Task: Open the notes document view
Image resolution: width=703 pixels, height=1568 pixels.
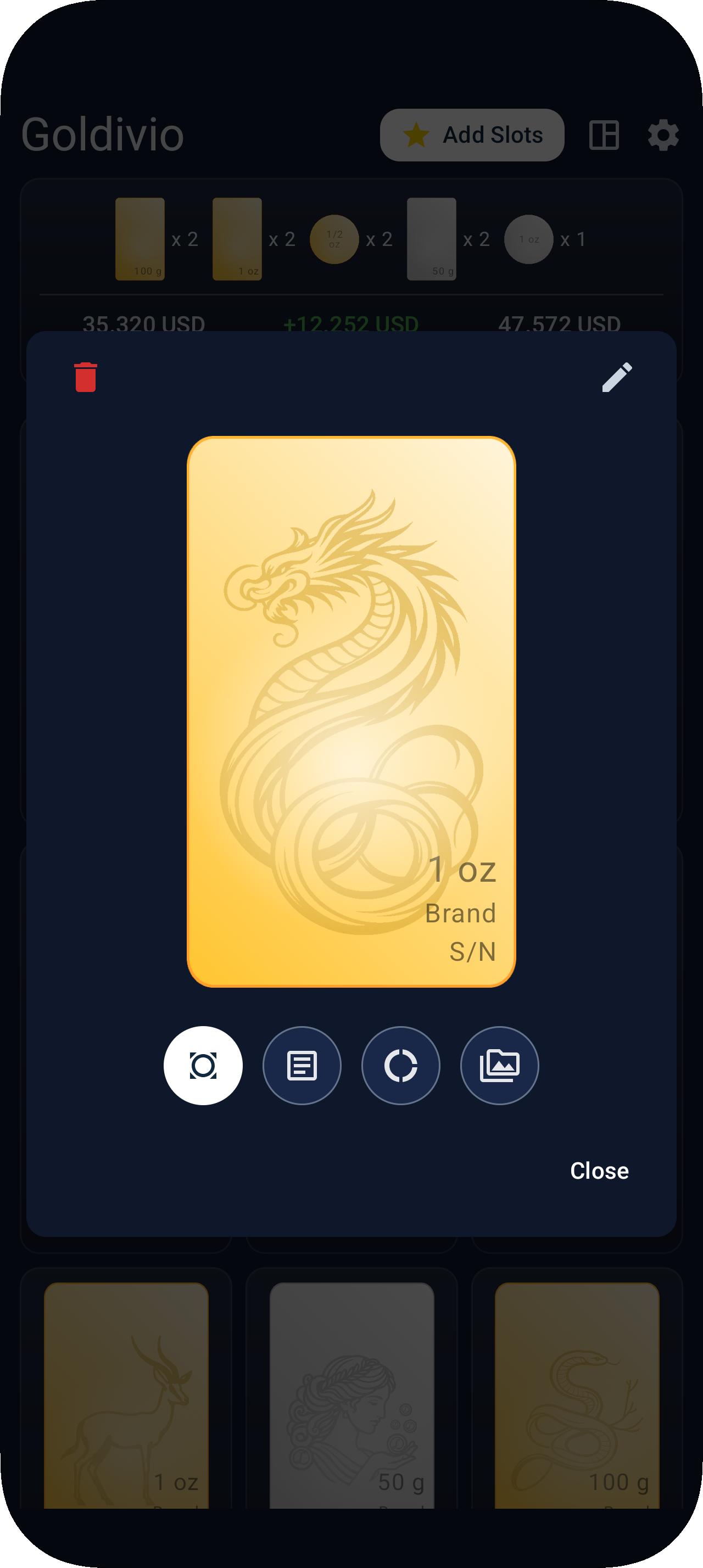Action: (302, 1065)
